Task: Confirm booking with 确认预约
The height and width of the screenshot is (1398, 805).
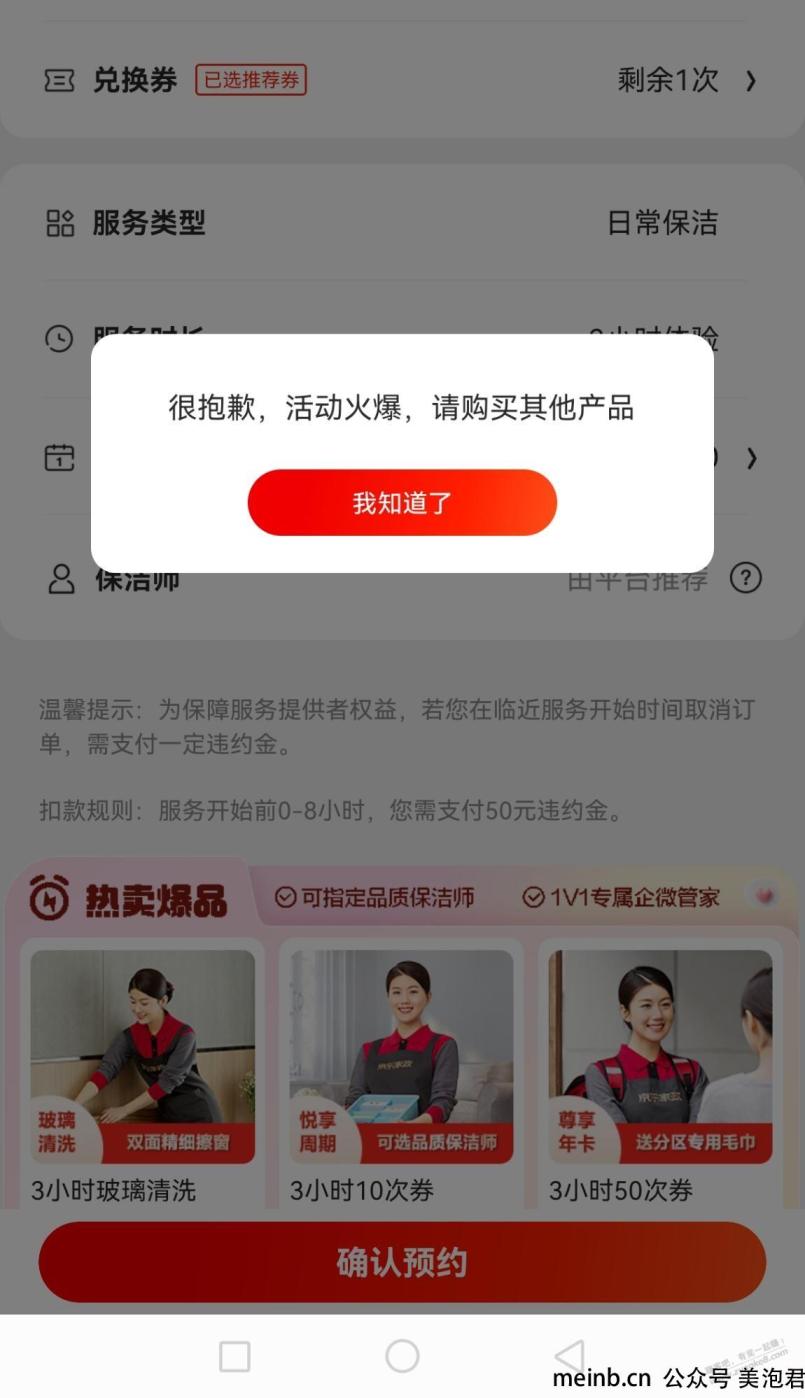Action: point(402,1262)
